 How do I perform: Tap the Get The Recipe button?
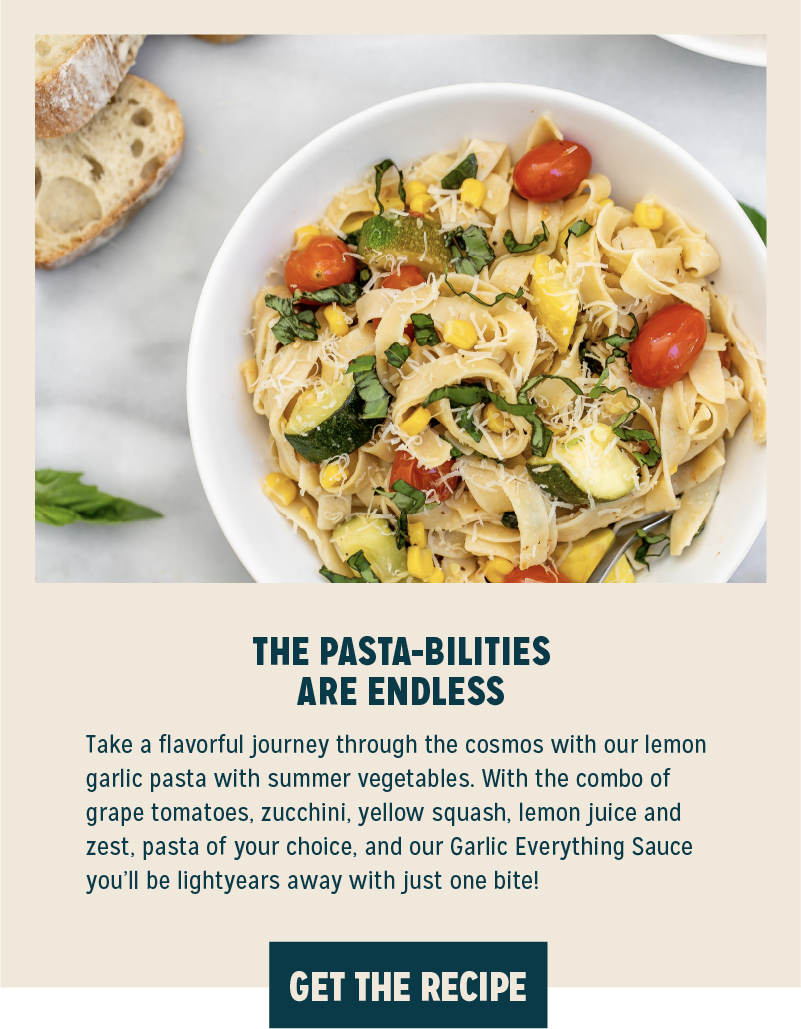[408, 986]
